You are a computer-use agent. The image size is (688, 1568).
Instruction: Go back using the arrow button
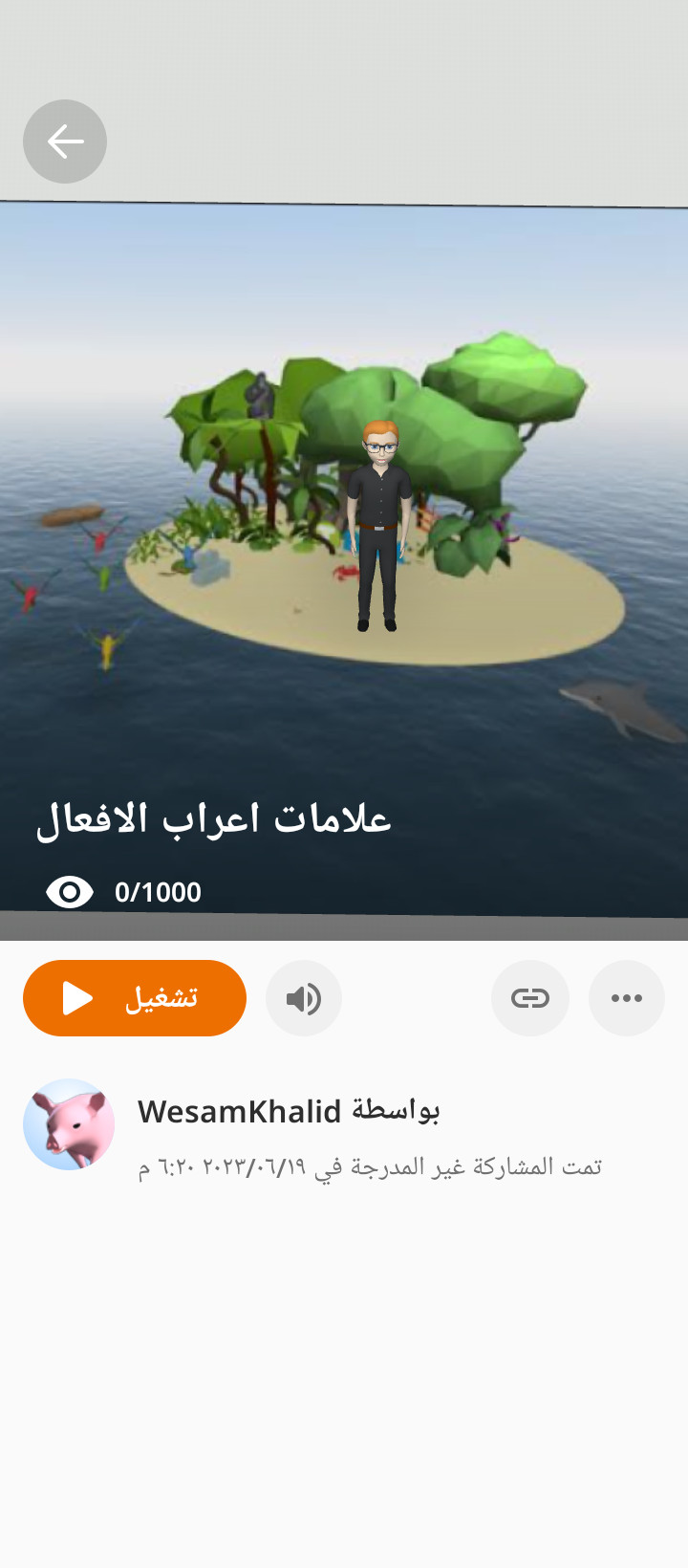coord(65,142)
